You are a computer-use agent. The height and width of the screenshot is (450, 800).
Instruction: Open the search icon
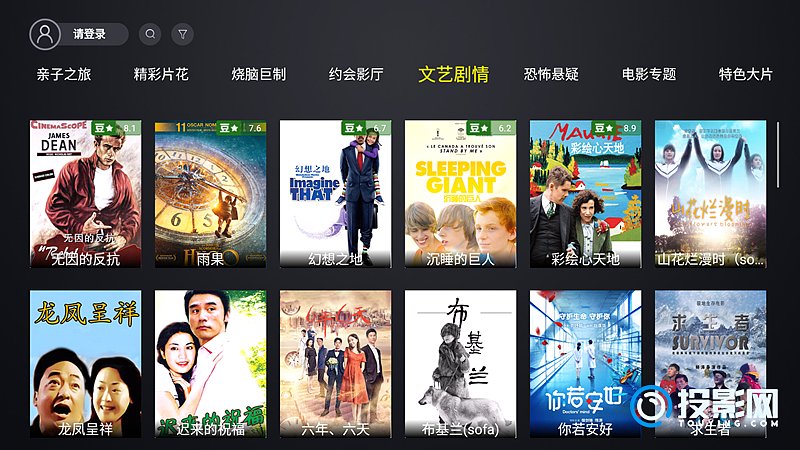pos(150,34)
